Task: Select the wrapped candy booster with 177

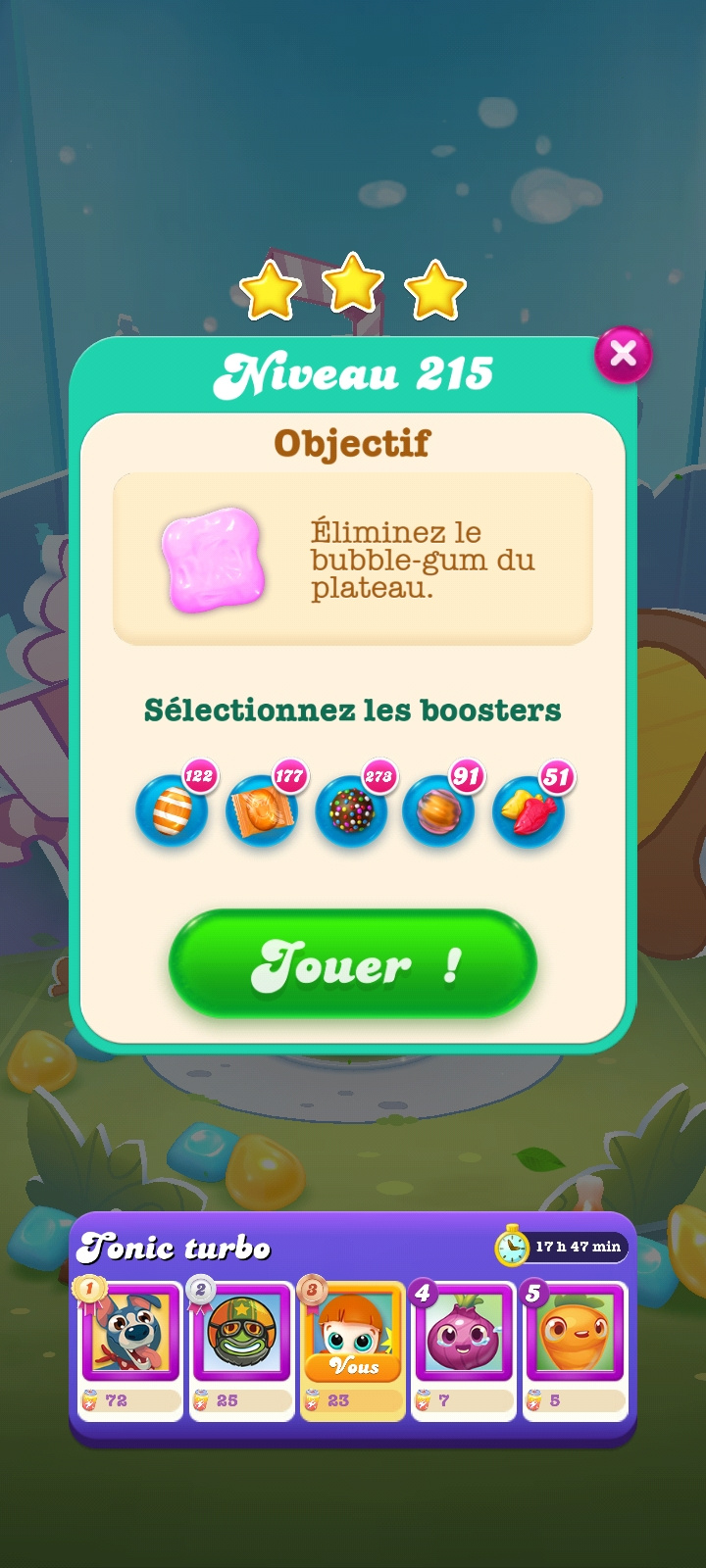Action: [261, 810]
